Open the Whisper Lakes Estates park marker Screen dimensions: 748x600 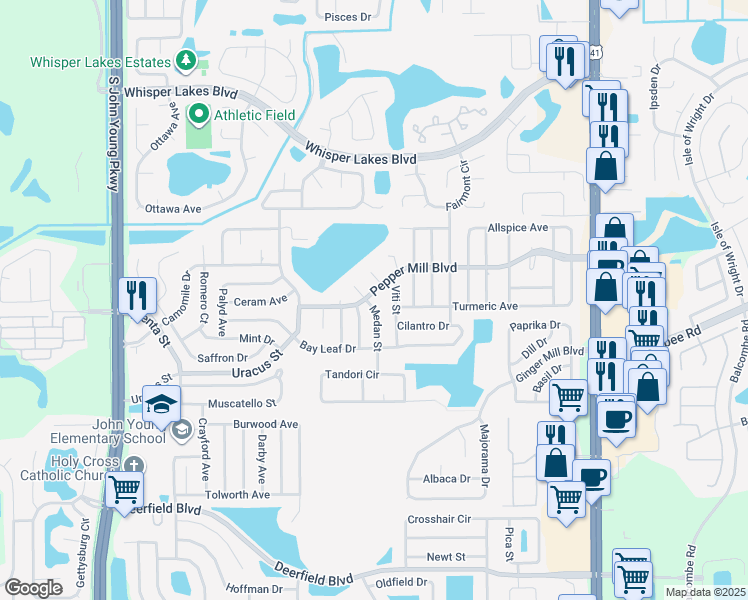[x=185, y=62]
